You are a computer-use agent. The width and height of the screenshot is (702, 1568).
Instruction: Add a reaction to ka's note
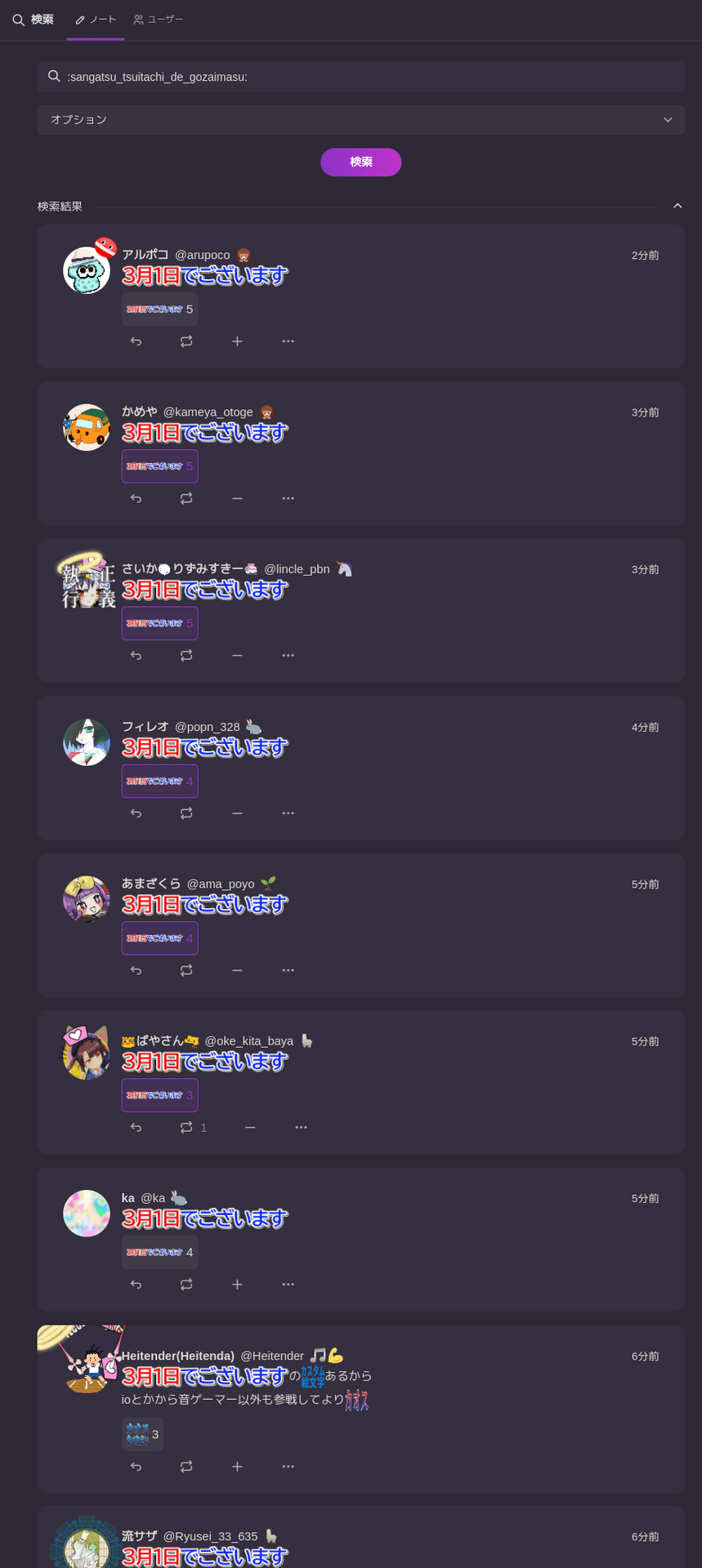pos(237,1285)
